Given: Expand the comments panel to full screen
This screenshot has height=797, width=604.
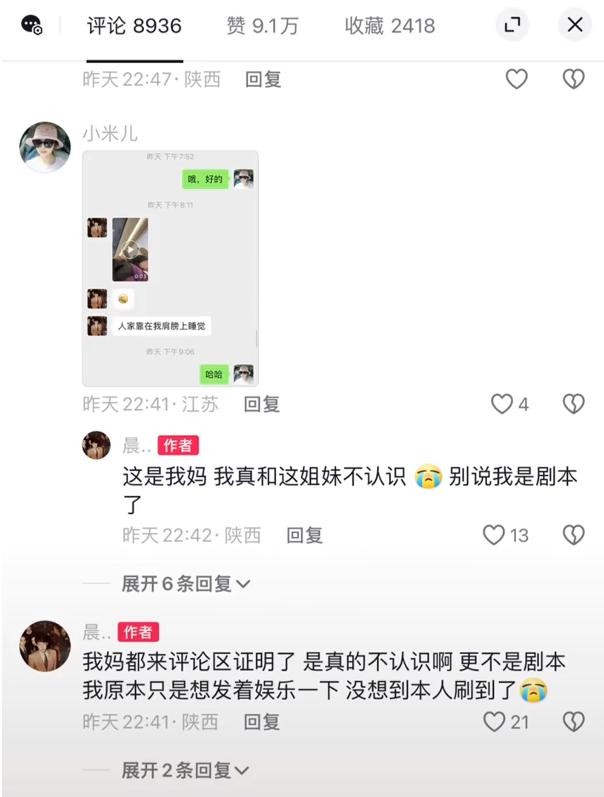Looking at the screenshot, I should pyautogui.click(x=512, y=25).
